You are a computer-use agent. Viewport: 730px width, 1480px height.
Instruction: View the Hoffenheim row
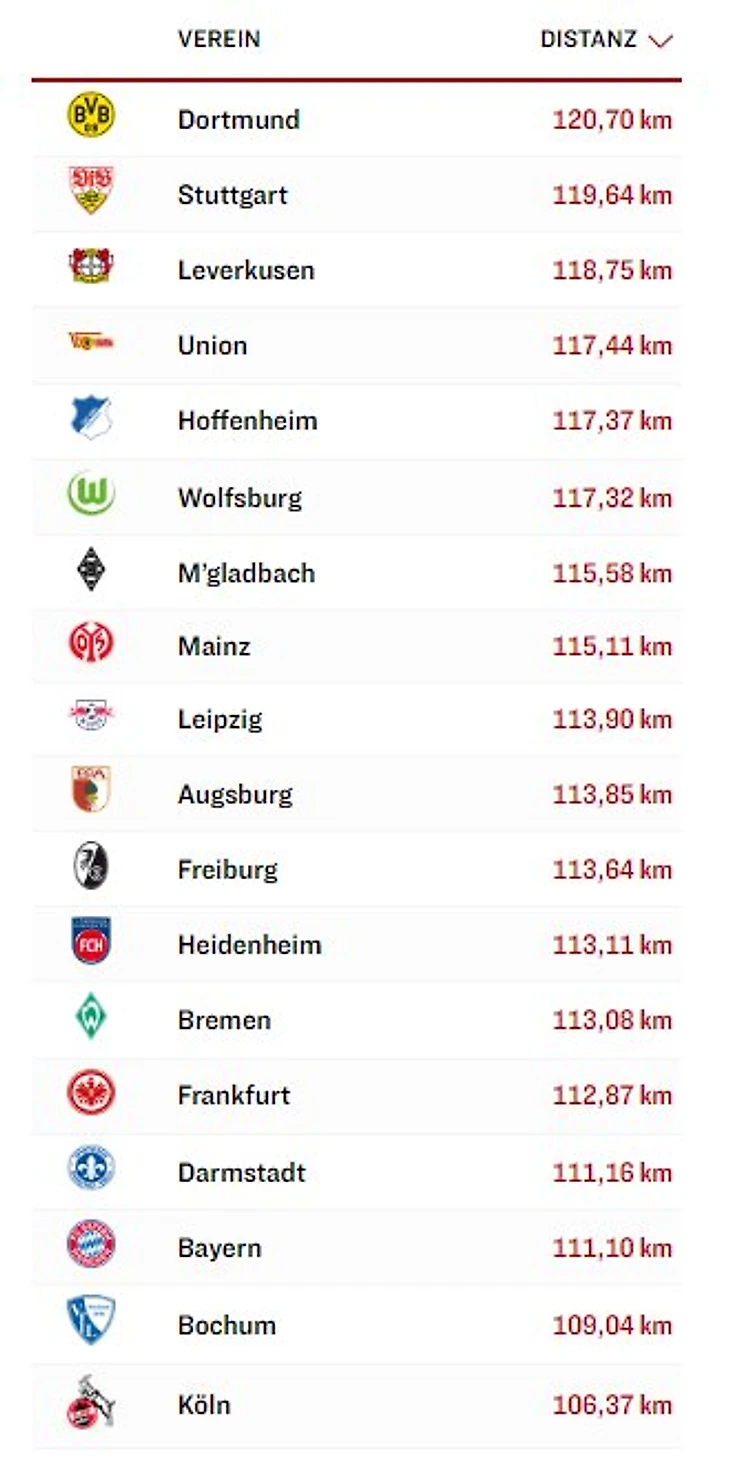pyautogui.click(x=247, y=420)
